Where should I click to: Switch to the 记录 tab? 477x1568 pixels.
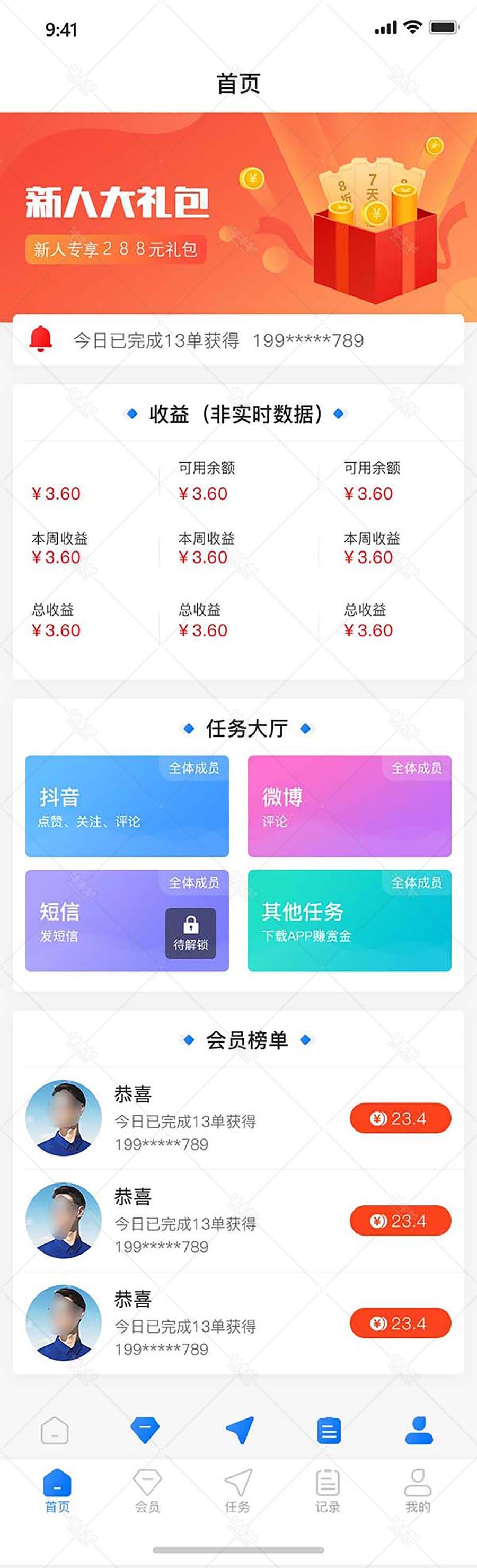coord(328,1491)
